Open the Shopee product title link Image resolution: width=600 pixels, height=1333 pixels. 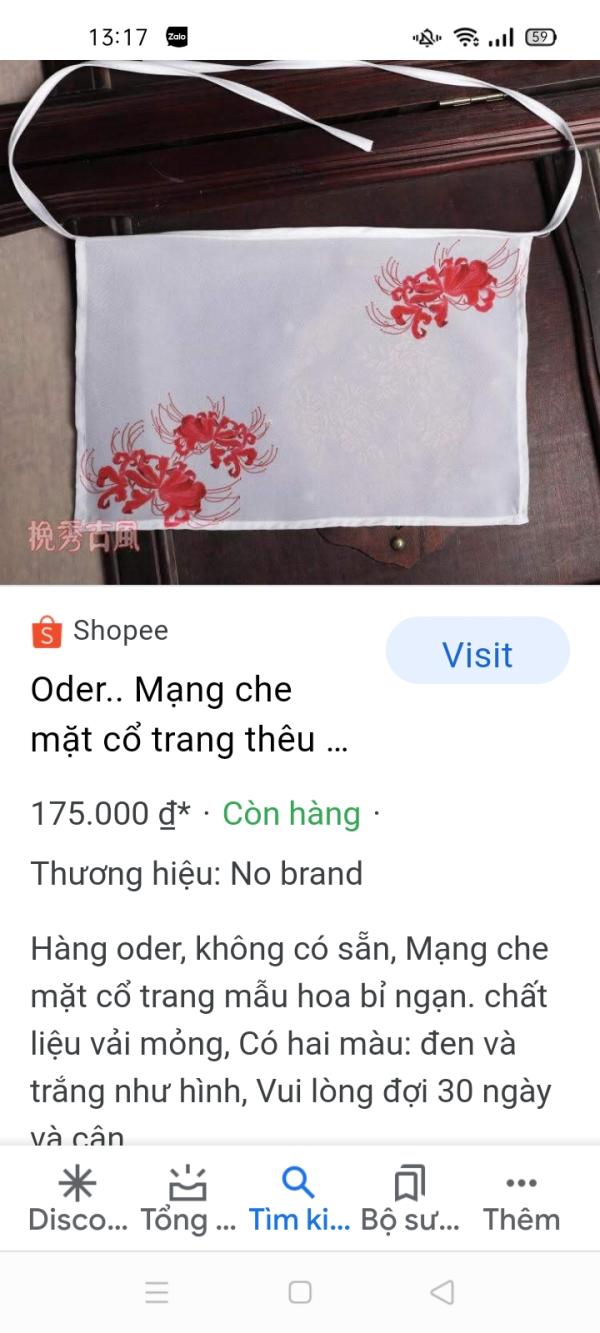(188, 715)
